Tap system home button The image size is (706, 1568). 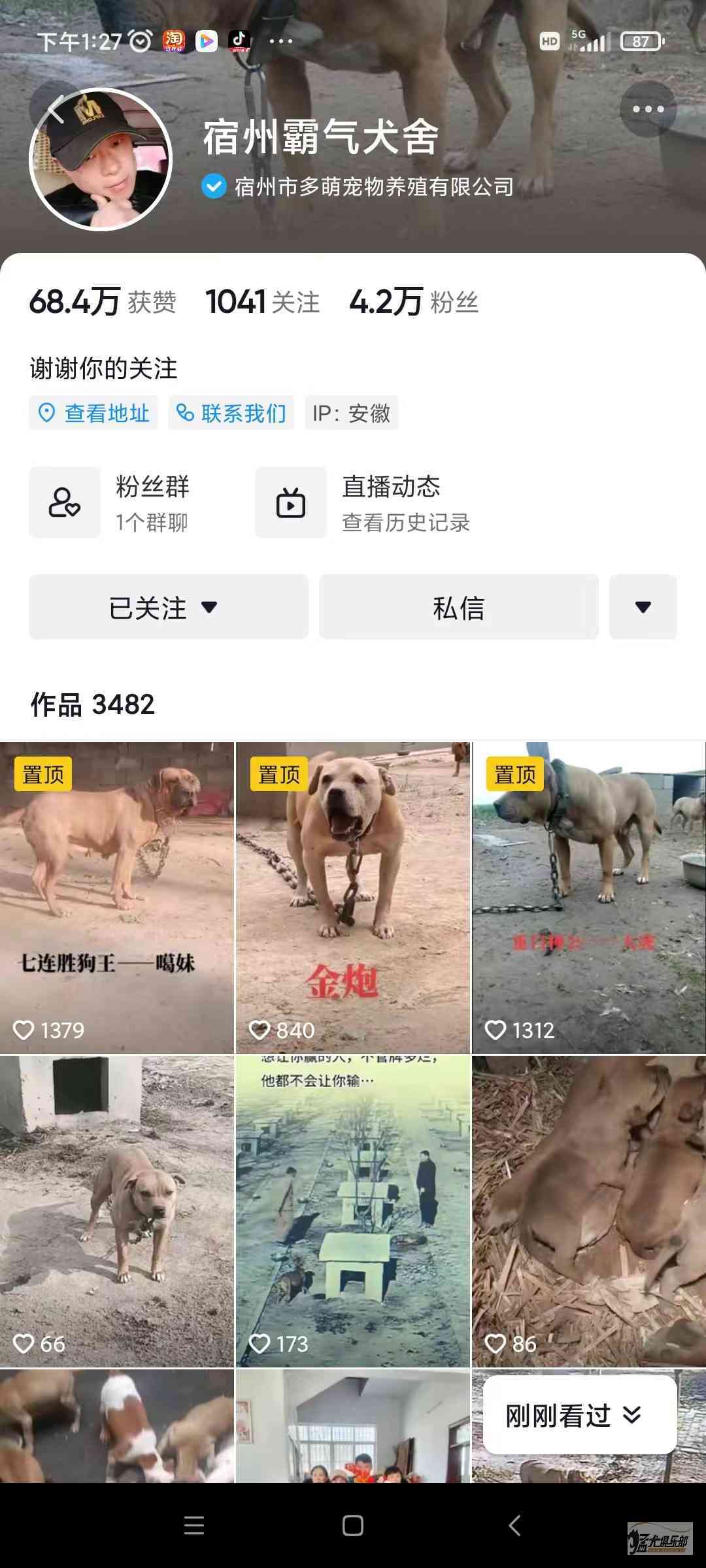click(x=353, y=1526)
